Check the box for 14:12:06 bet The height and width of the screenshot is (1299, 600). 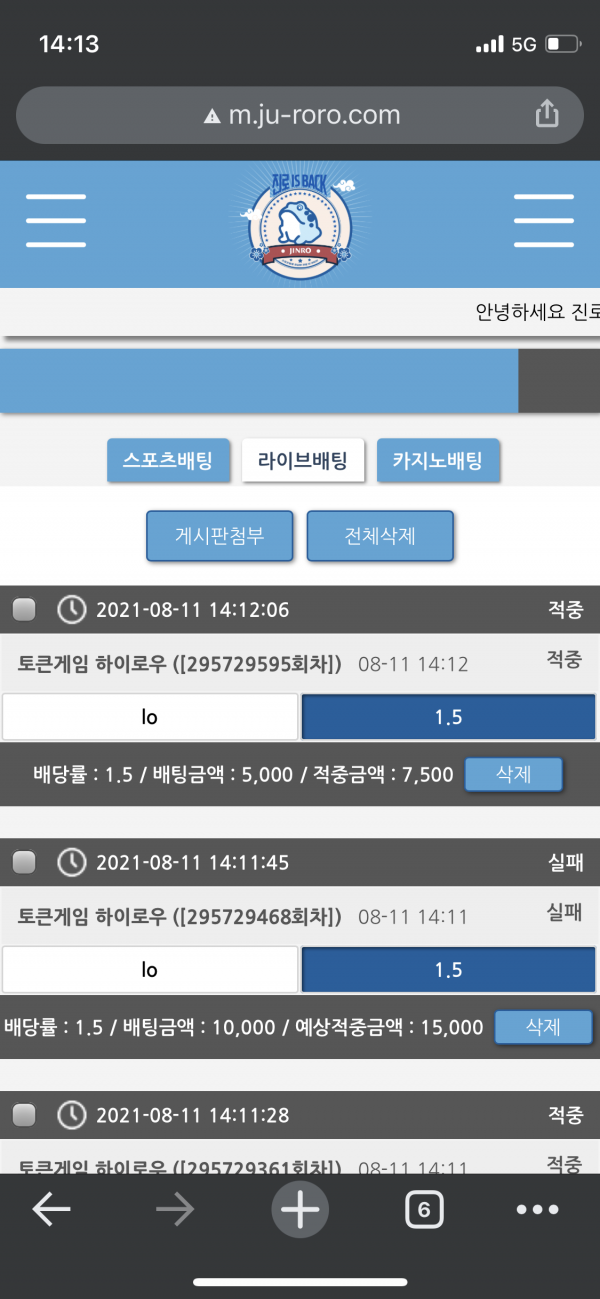(x=24, y=609)
